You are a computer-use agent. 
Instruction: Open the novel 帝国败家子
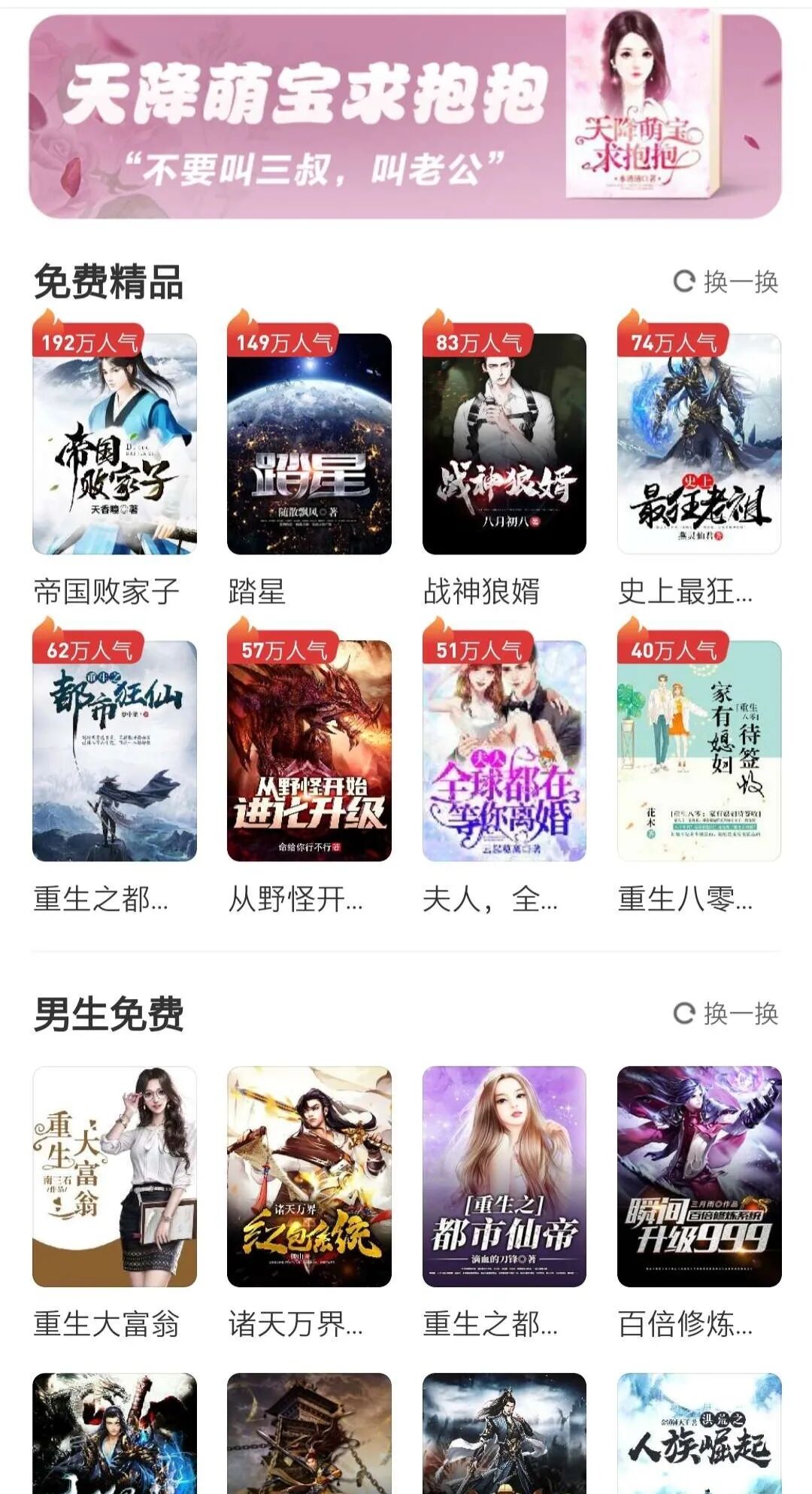pyautogui.click(x=114, y=444)
